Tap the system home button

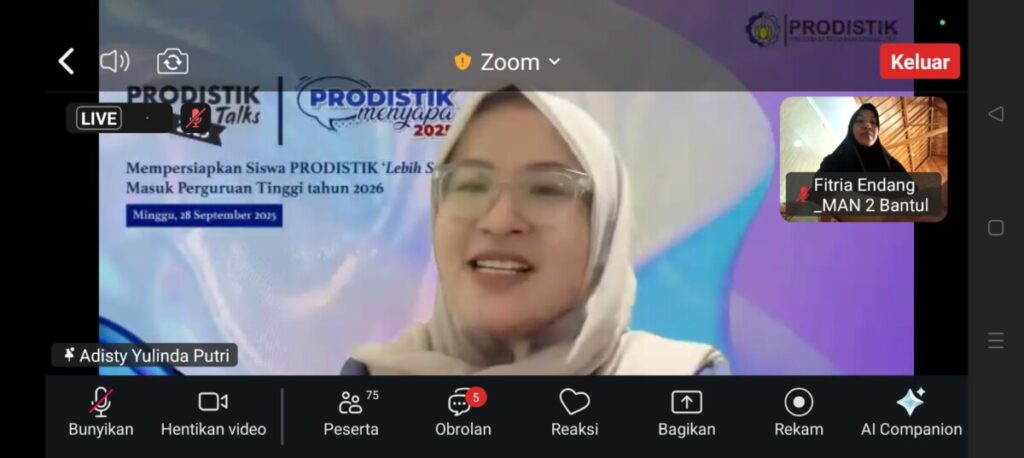pyautogui.click(x=995, y=228)
